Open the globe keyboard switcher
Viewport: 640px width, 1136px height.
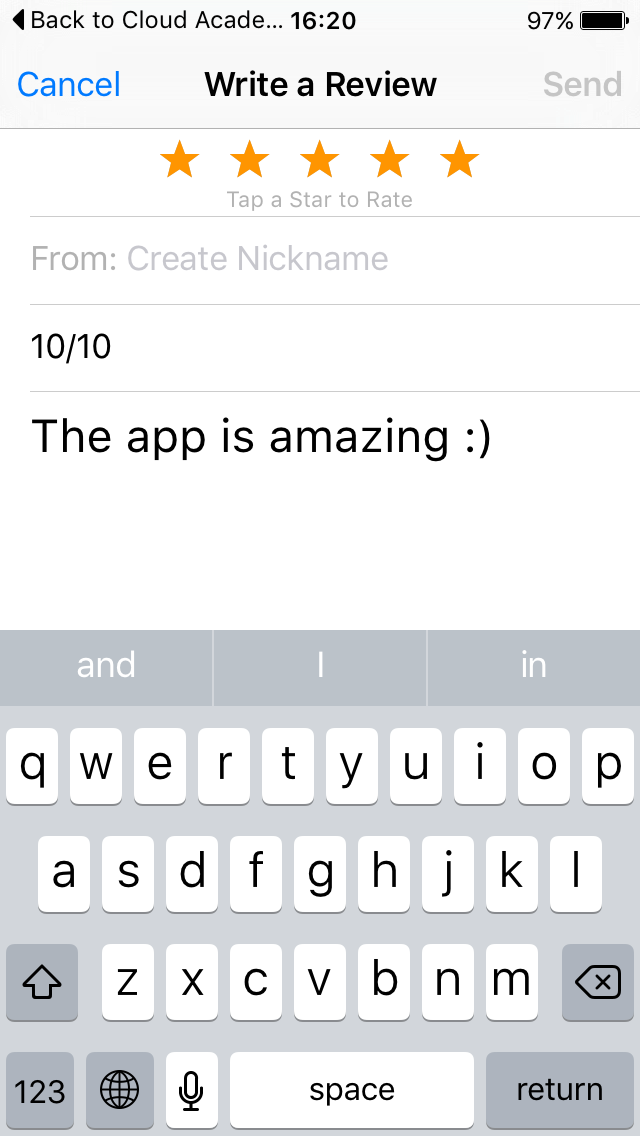click(x=120, y=1090)
